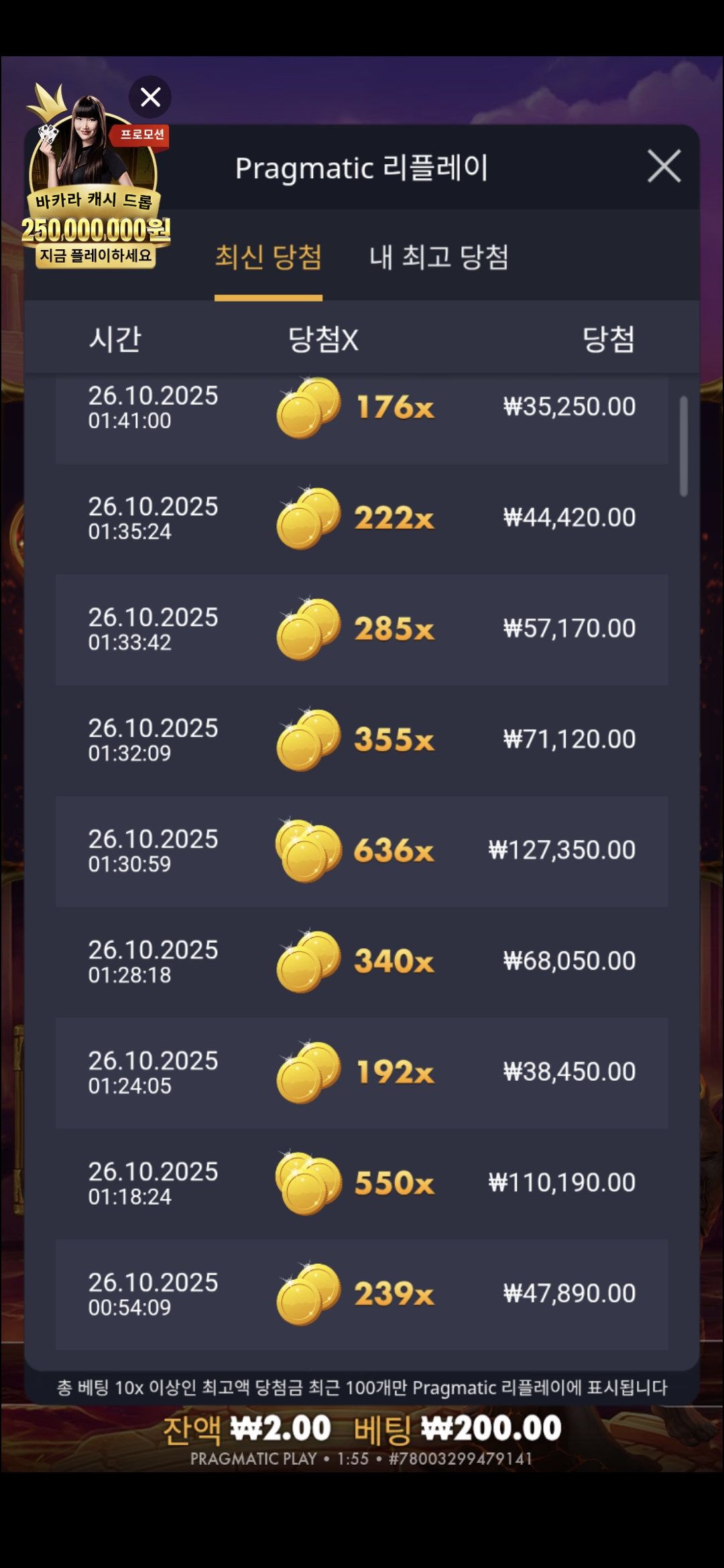Open the 340x replay at 01:28:18

[x=362, y=962]
